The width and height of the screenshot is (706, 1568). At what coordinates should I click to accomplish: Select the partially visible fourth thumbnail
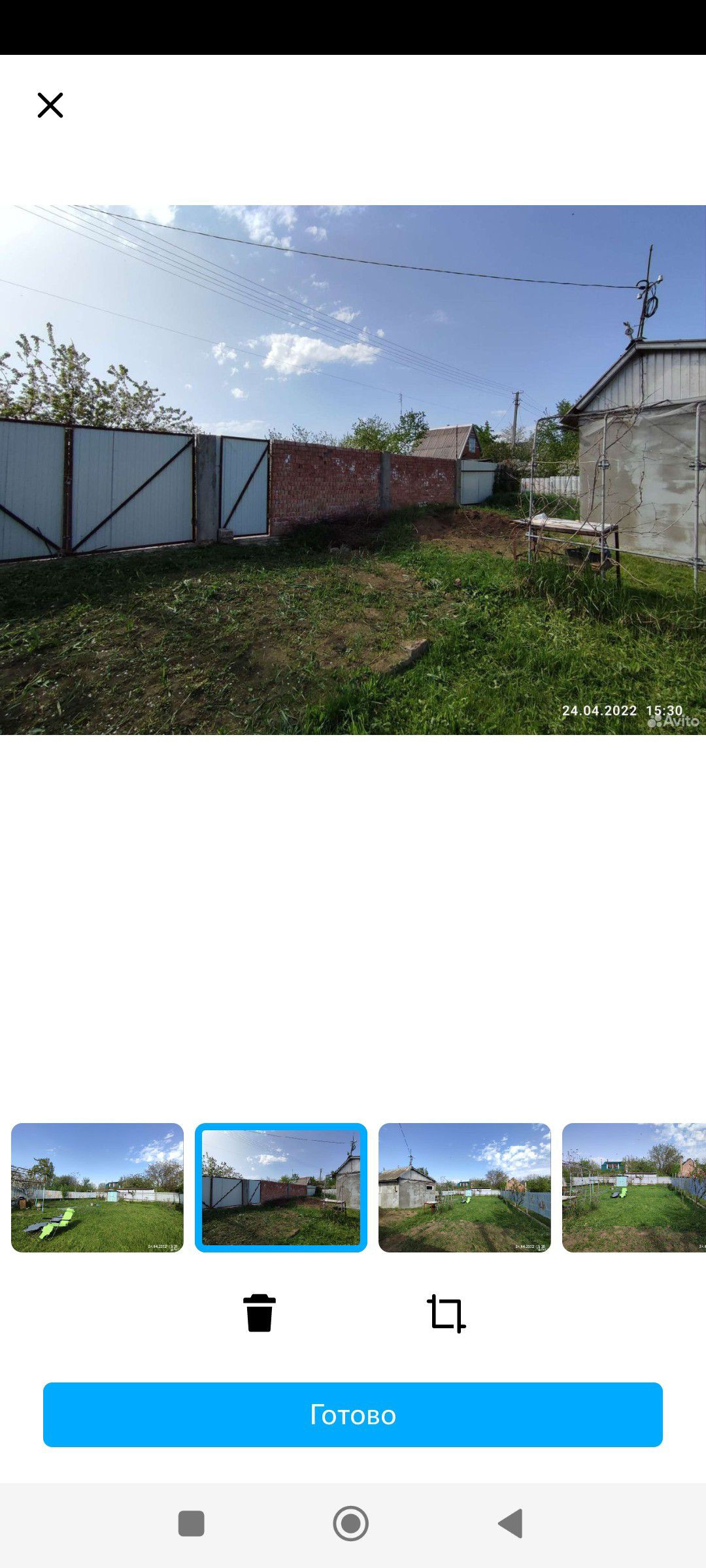click(x=633, y=1187)
